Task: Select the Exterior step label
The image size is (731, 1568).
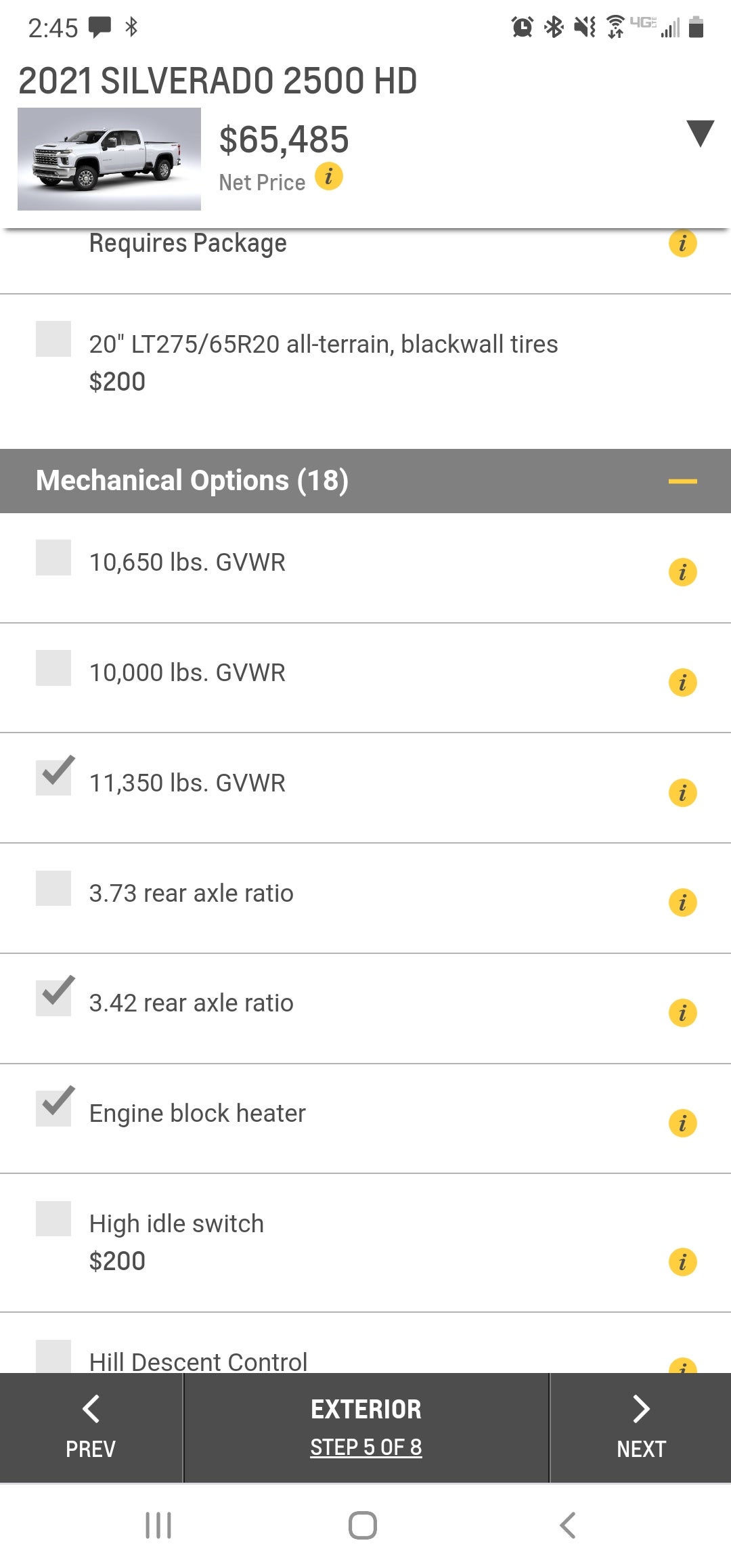Action: click(365, 1408)
